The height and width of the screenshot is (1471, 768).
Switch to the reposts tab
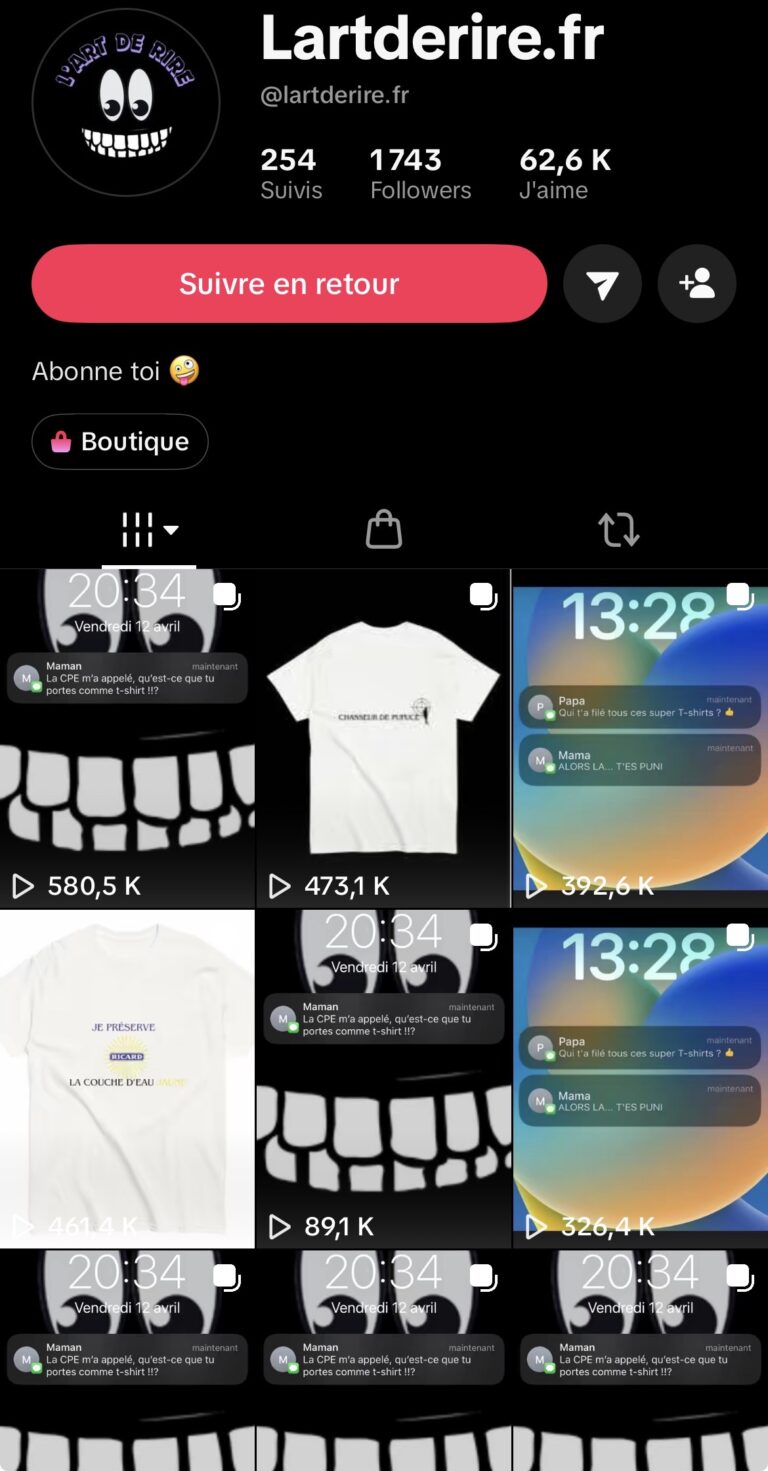[x=619, y=530]
